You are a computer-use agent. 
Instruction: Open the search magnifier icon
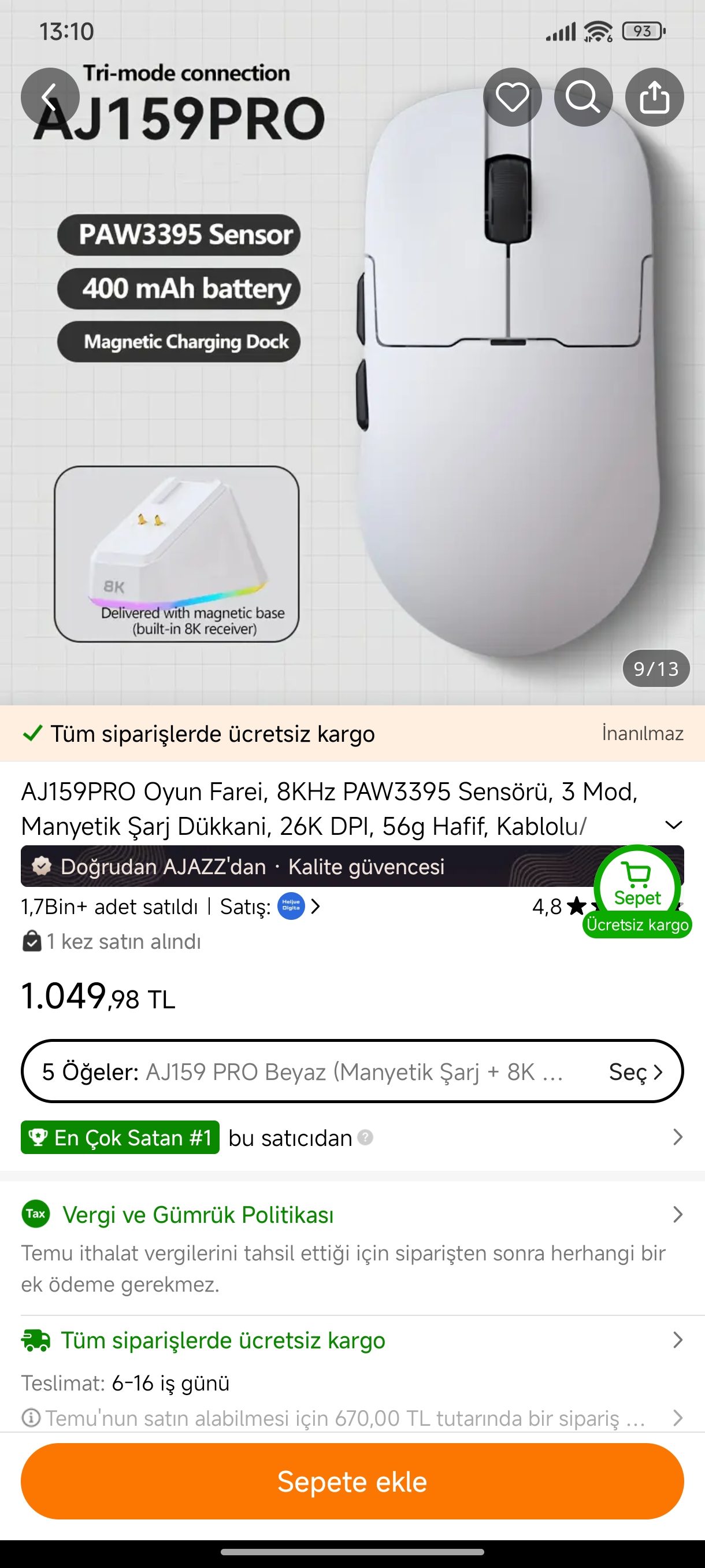pyautogui.click(x=582, y=97)
